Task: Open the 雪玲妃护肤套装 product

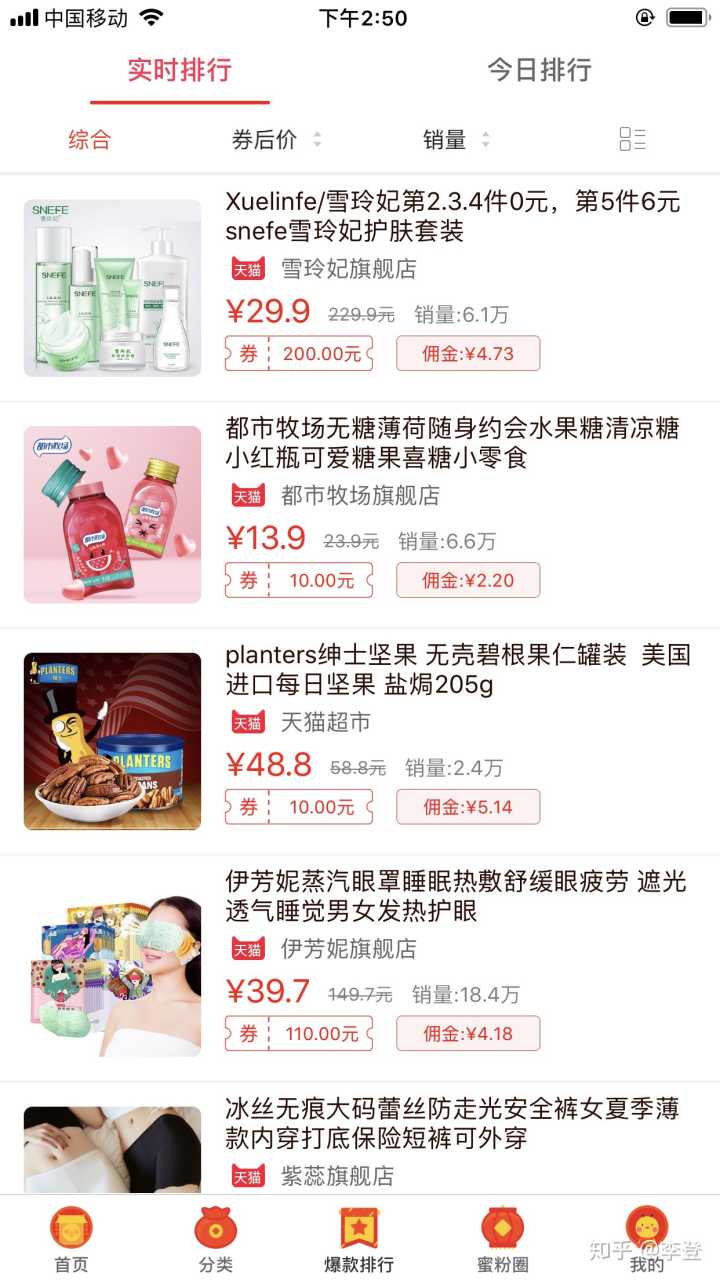Action: tap(452, 217)
